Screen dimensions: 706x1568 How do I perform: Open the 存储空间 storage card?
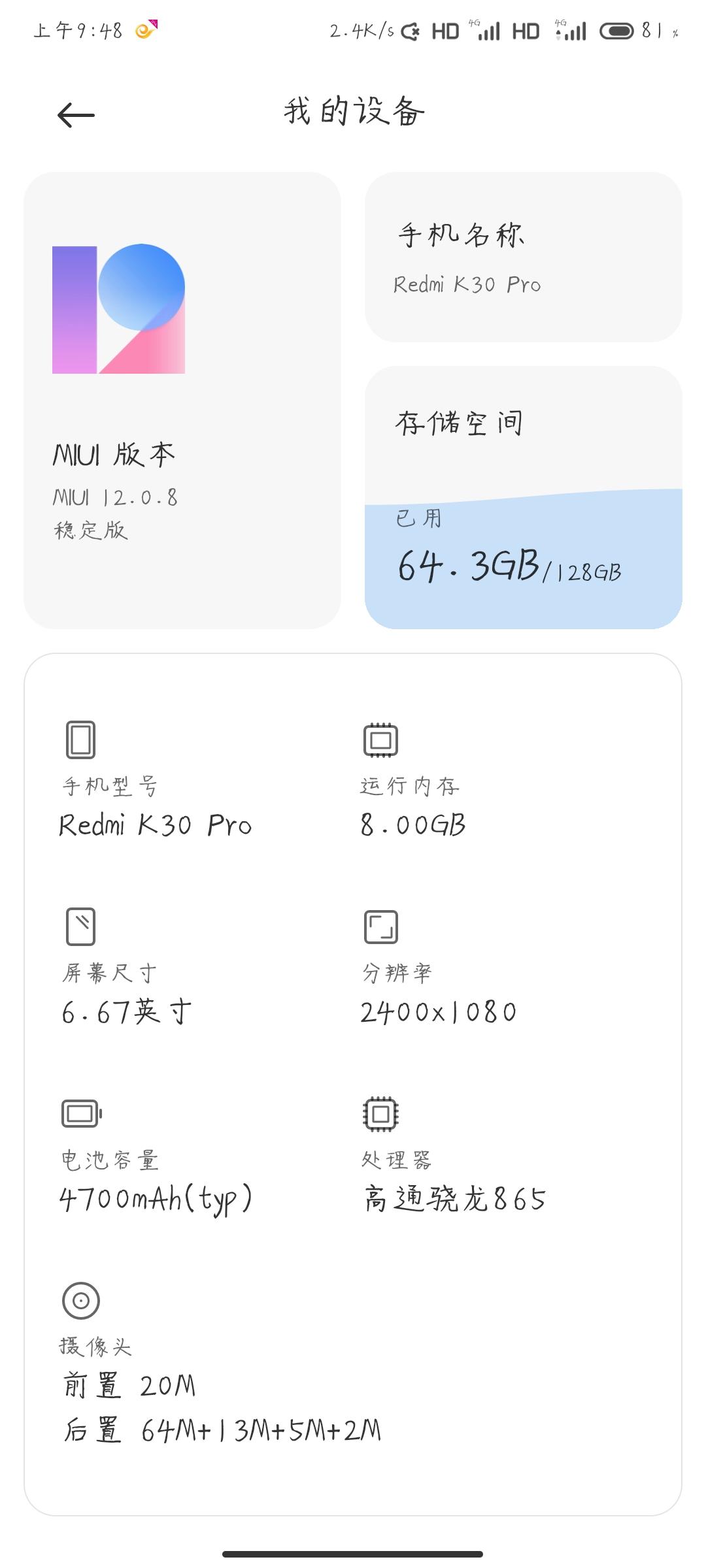(x=523, y=497)
